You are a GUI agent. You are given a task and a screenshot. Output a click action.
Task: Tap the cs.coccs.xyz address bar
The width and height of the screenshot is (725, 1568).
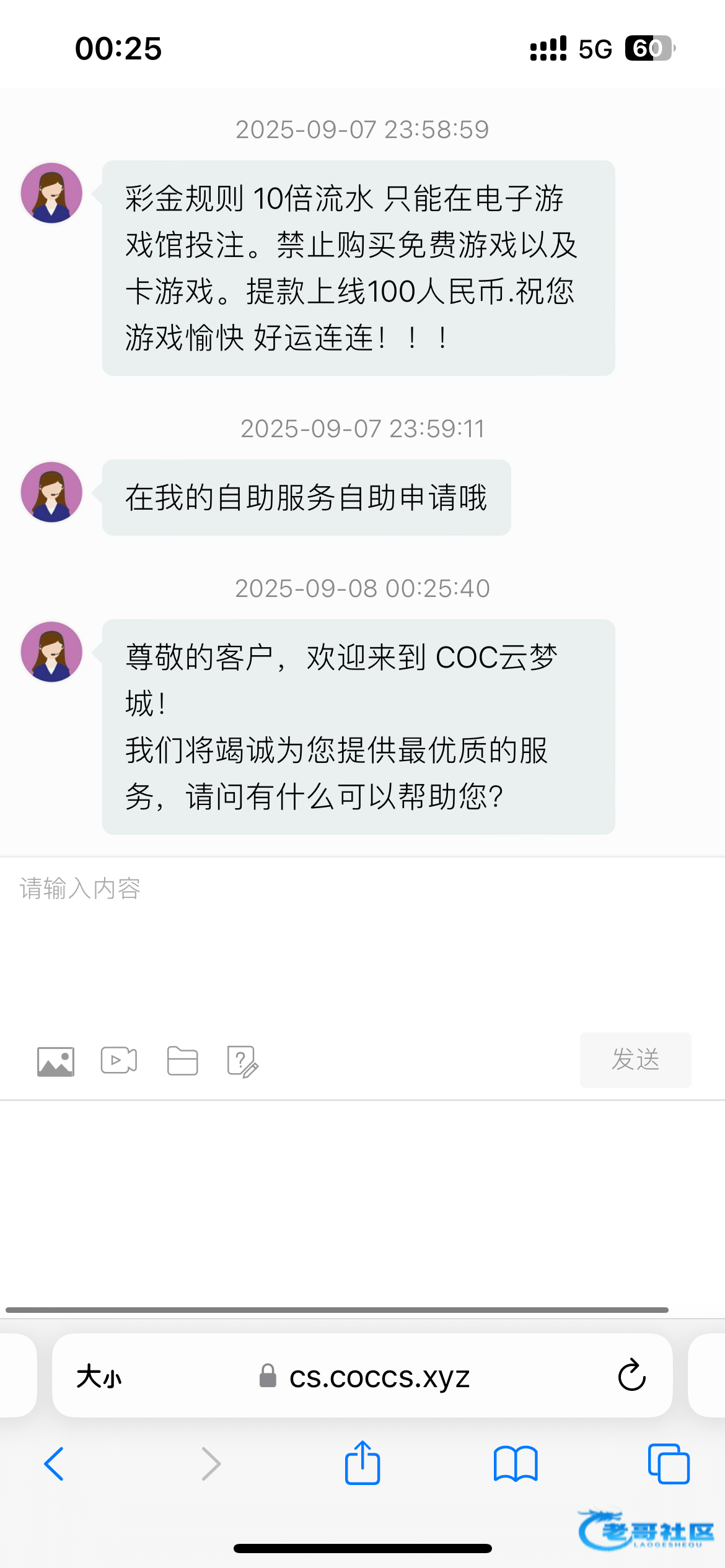[x=362, y=1376]
